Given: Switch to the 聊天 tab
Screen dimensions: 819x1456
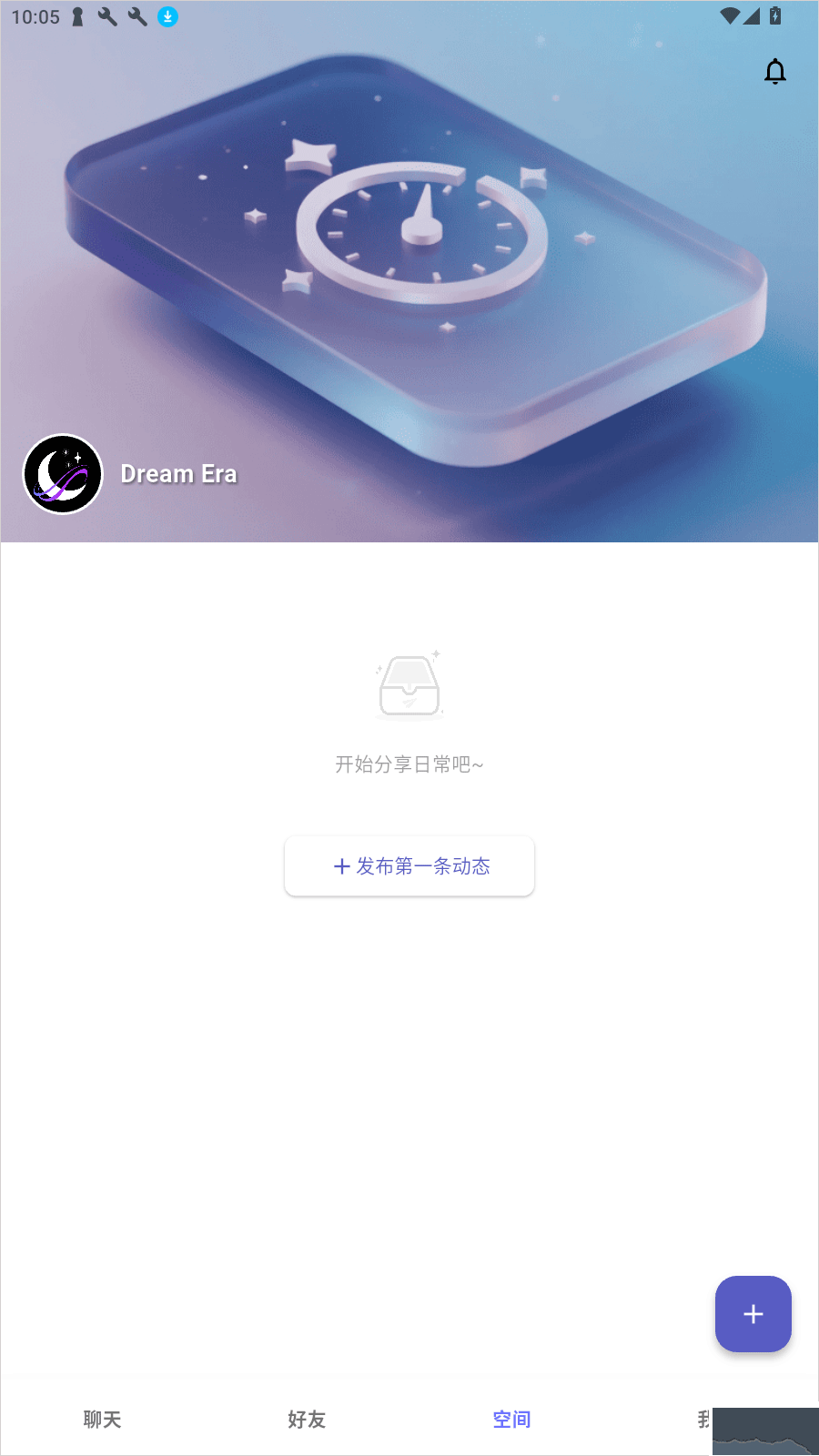Looking at the screenshot, I should pyautogui.click(x=102, y=1419).
